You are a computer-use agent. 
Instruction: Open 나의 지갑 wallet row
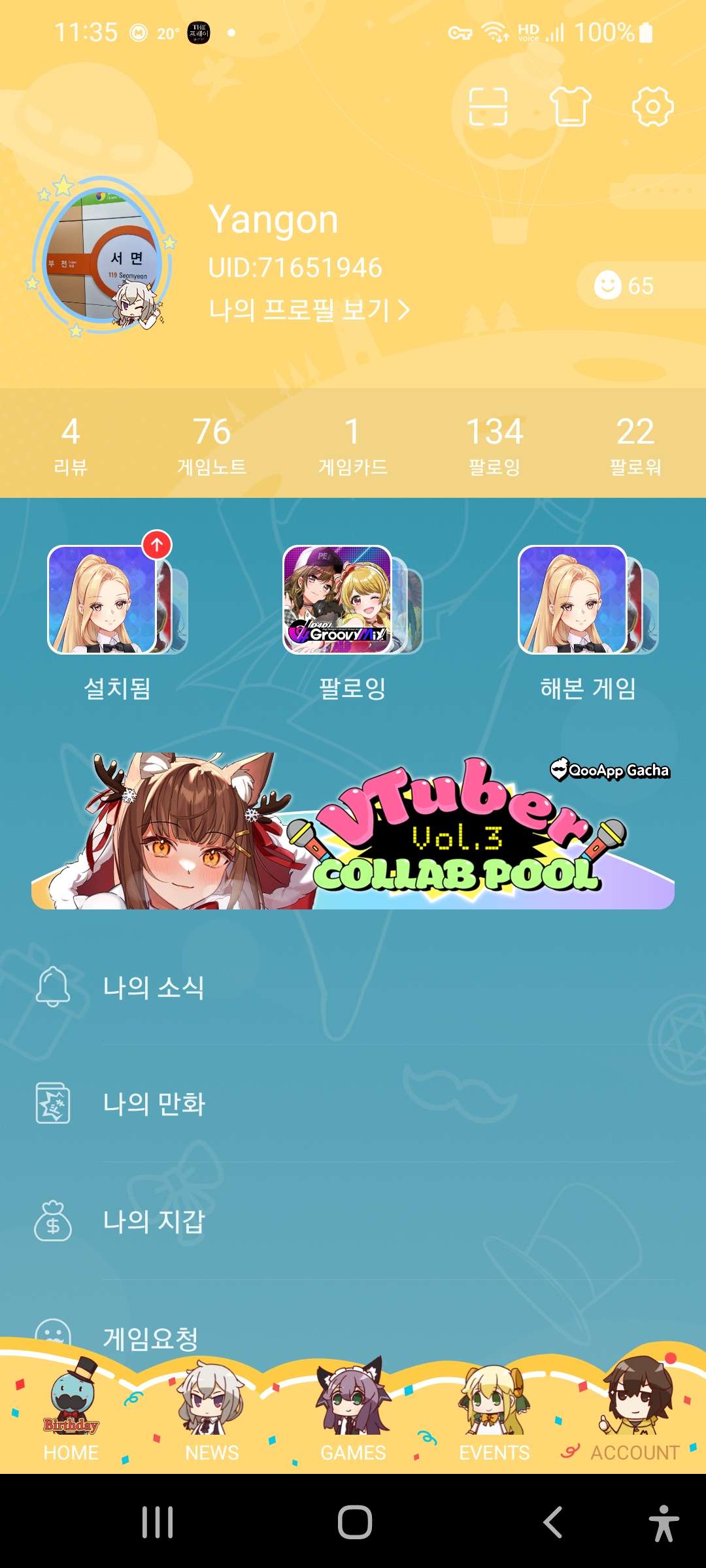[x=353, y=1220]
